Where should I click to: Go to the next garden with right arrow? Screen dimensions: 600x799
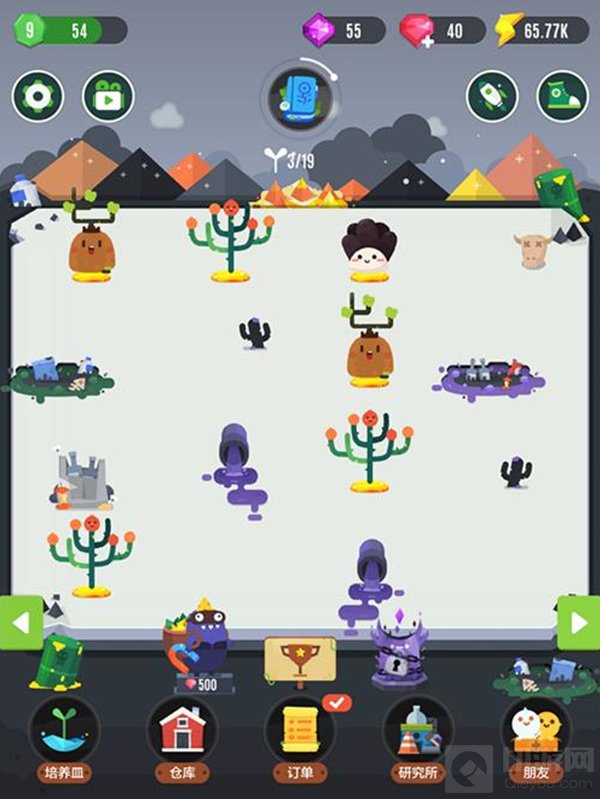(579, 623)
